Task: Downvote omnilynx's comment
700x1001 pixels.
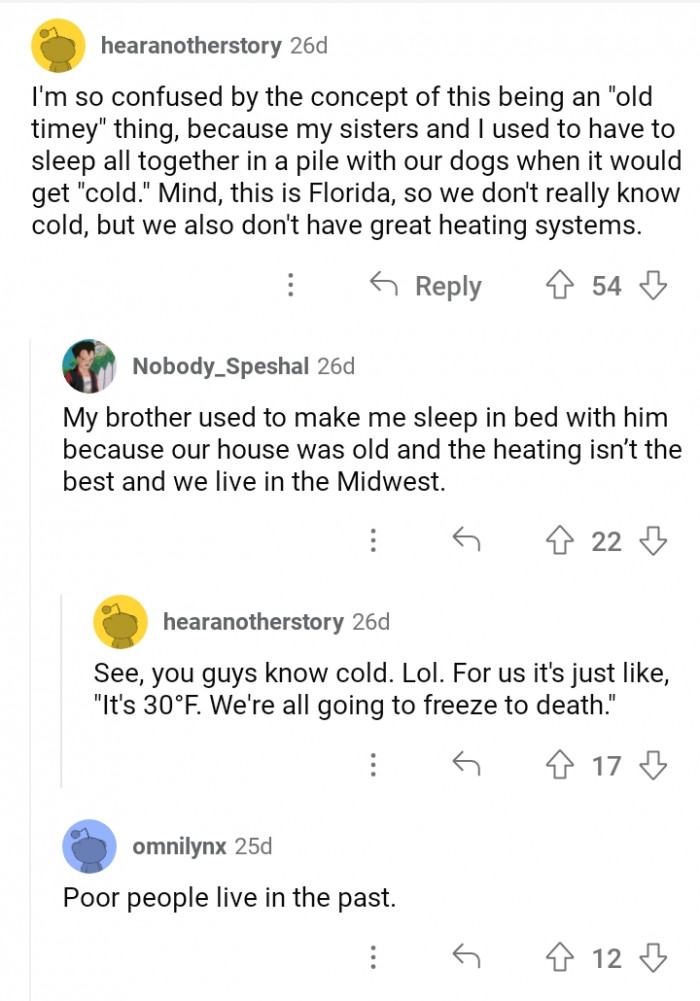Action: point(653,958)
